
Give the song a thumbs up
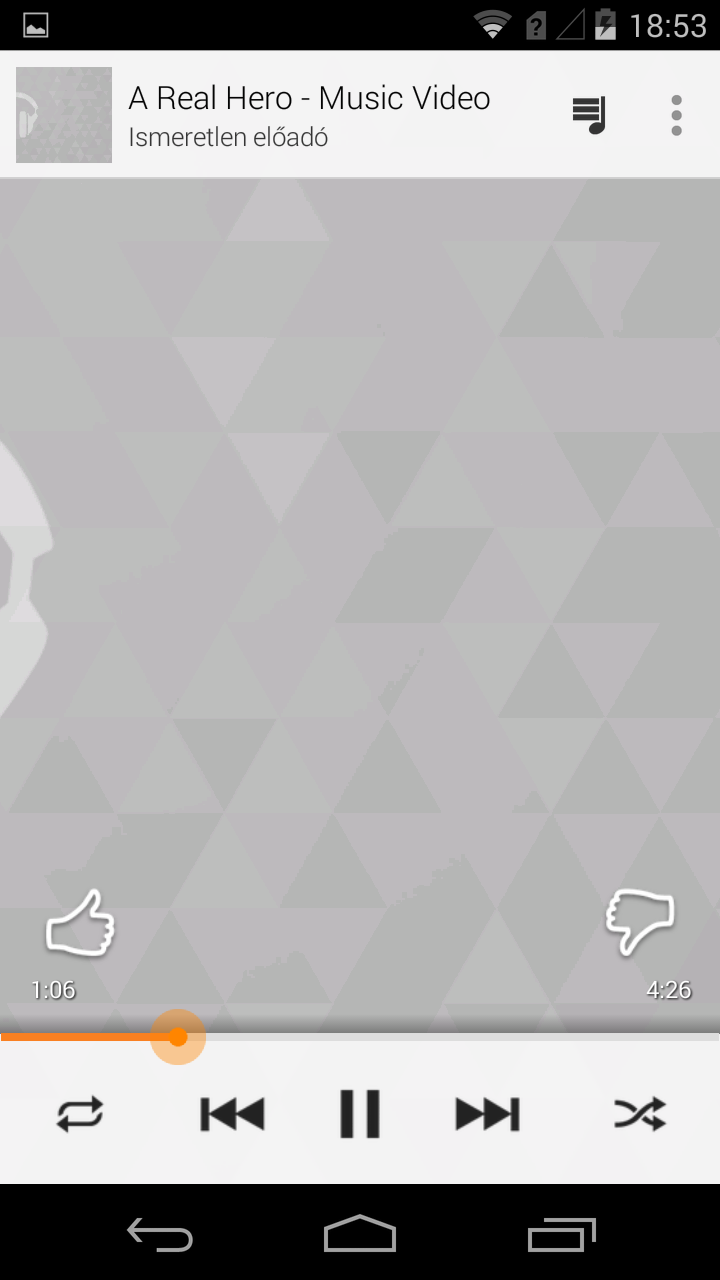[x=80, y=923]
